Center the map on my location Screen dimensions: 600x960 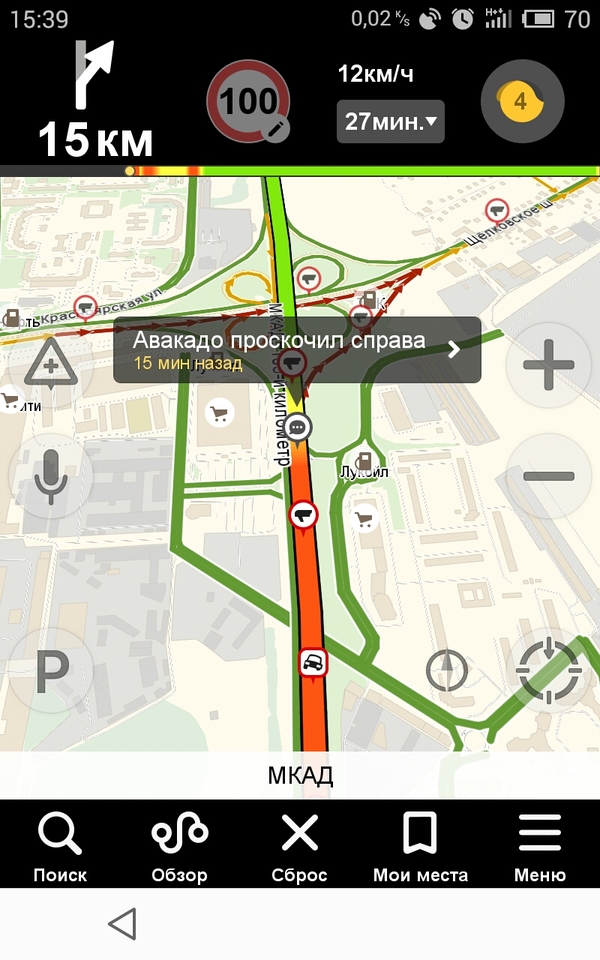(x=548, y=669)
